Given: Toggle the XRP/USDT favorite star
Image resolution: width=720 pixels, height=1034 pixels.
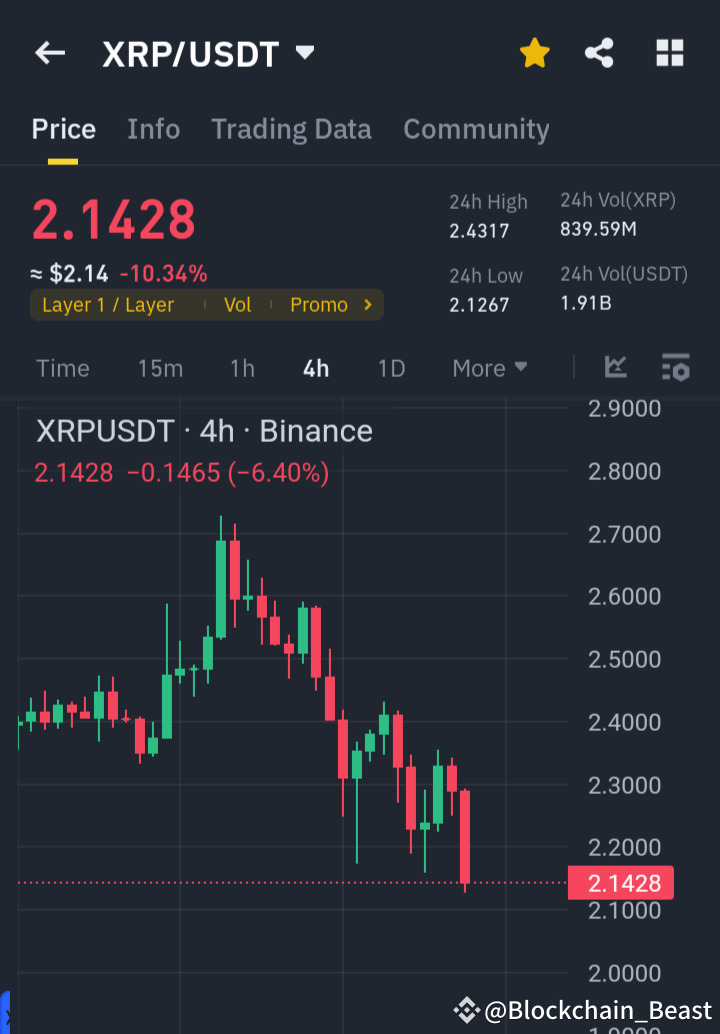Looking at the screenshot, I should click(x=534, y=53).
